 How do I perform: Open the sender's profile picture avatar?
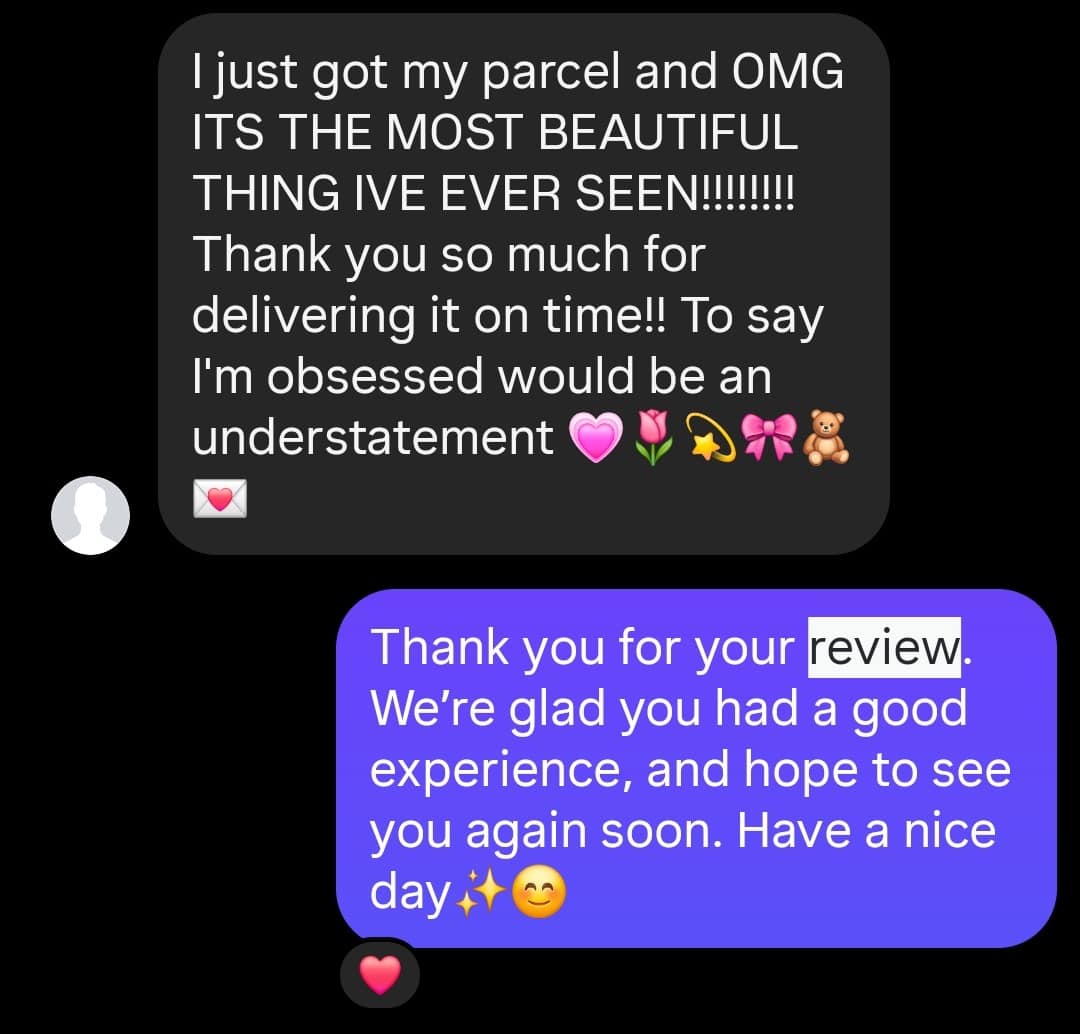tap(90, 515)
